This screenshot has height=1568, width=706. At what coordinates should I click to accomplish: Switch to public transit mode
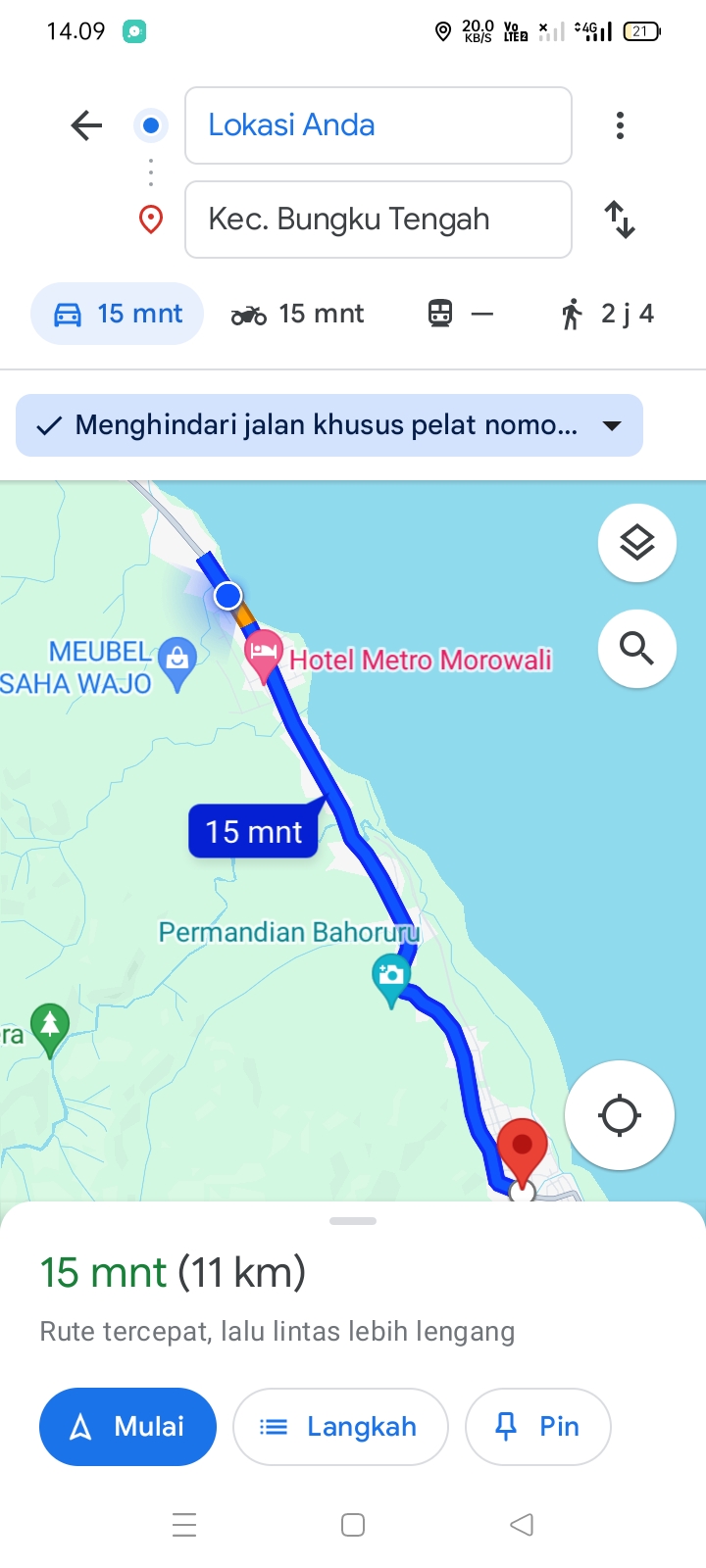(x=461, y=314)
